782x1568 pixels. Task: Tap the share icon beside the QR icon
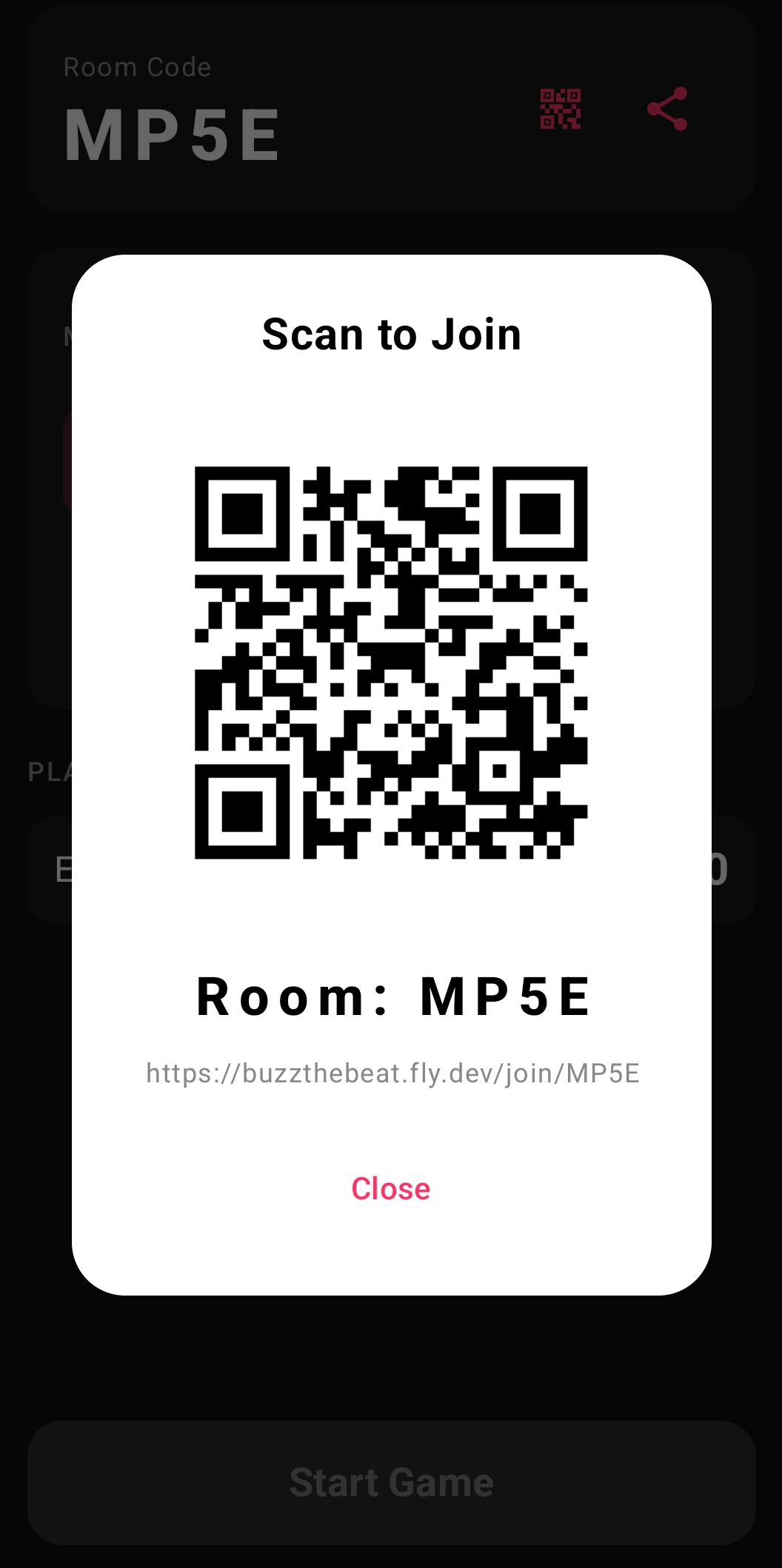point(668,109)
